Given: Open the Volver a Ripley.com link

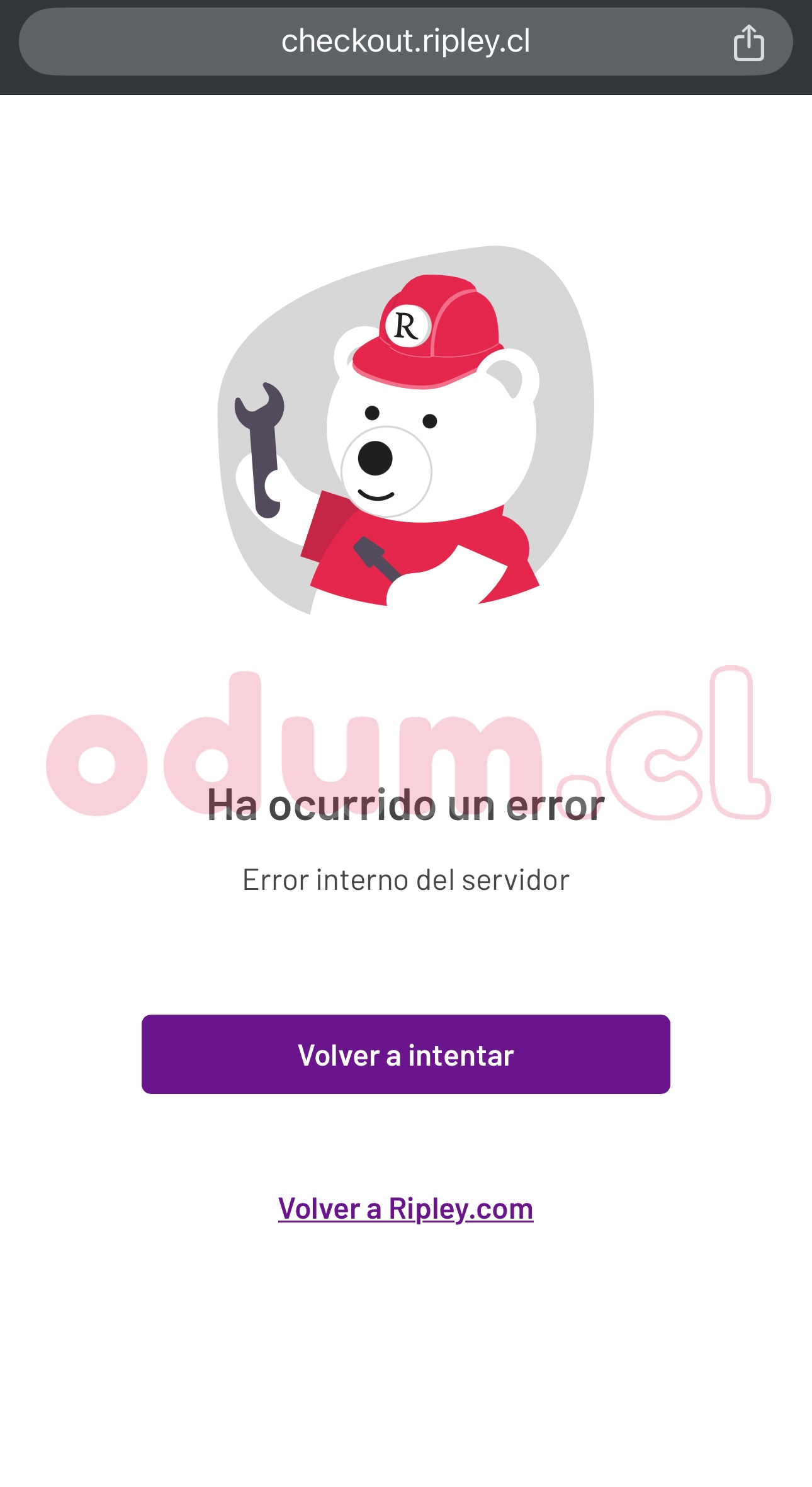Looking at the screenshot, I should (x=405, y=1209).
